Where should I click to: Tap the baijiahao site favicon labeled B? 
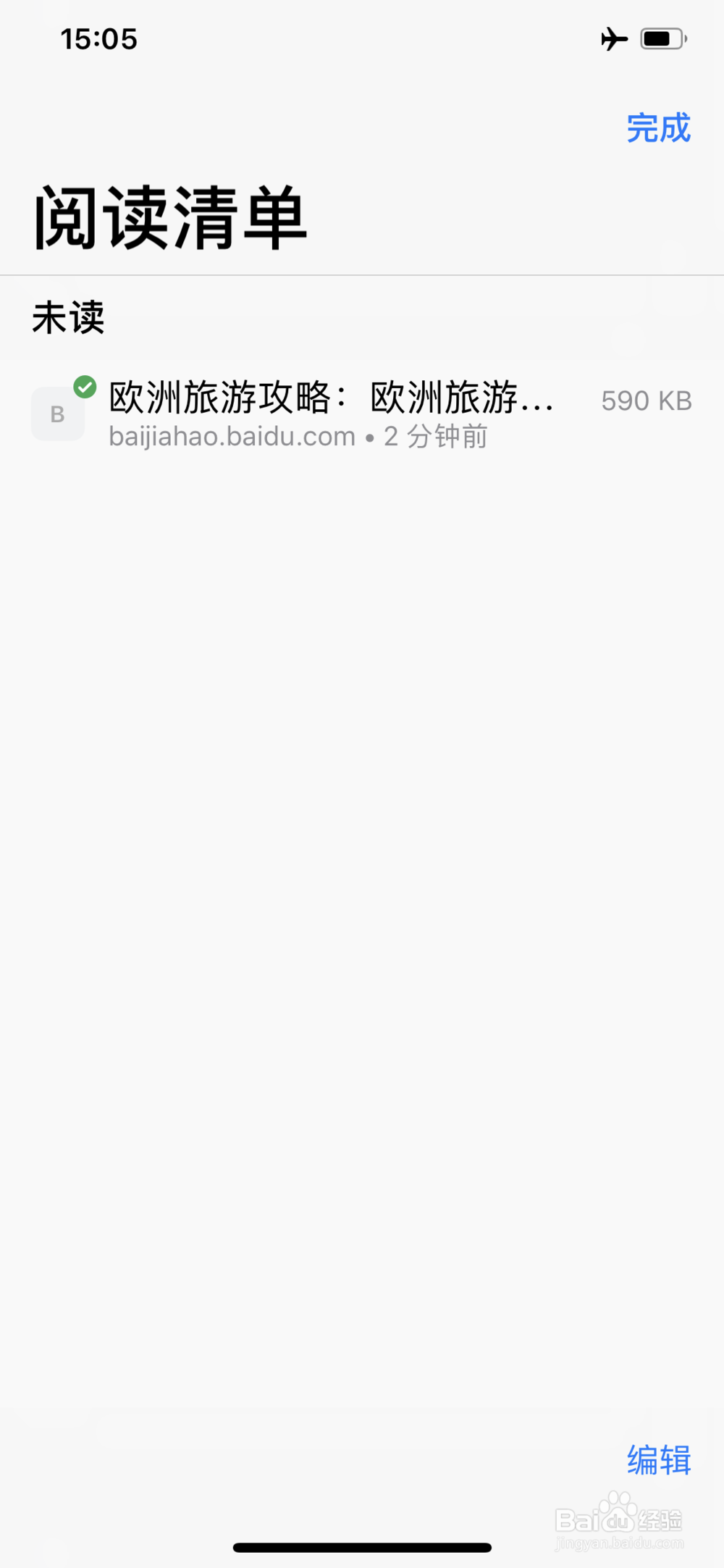58,413
